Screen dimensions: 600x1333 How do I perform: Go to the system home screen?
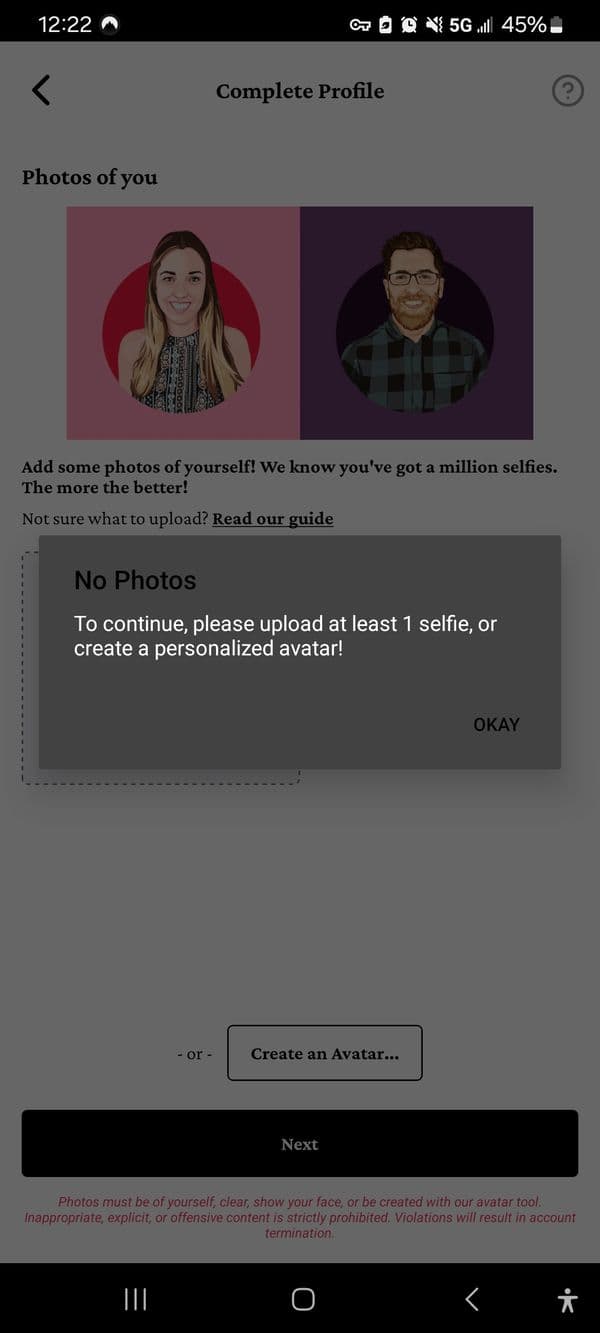(303, 1299)
